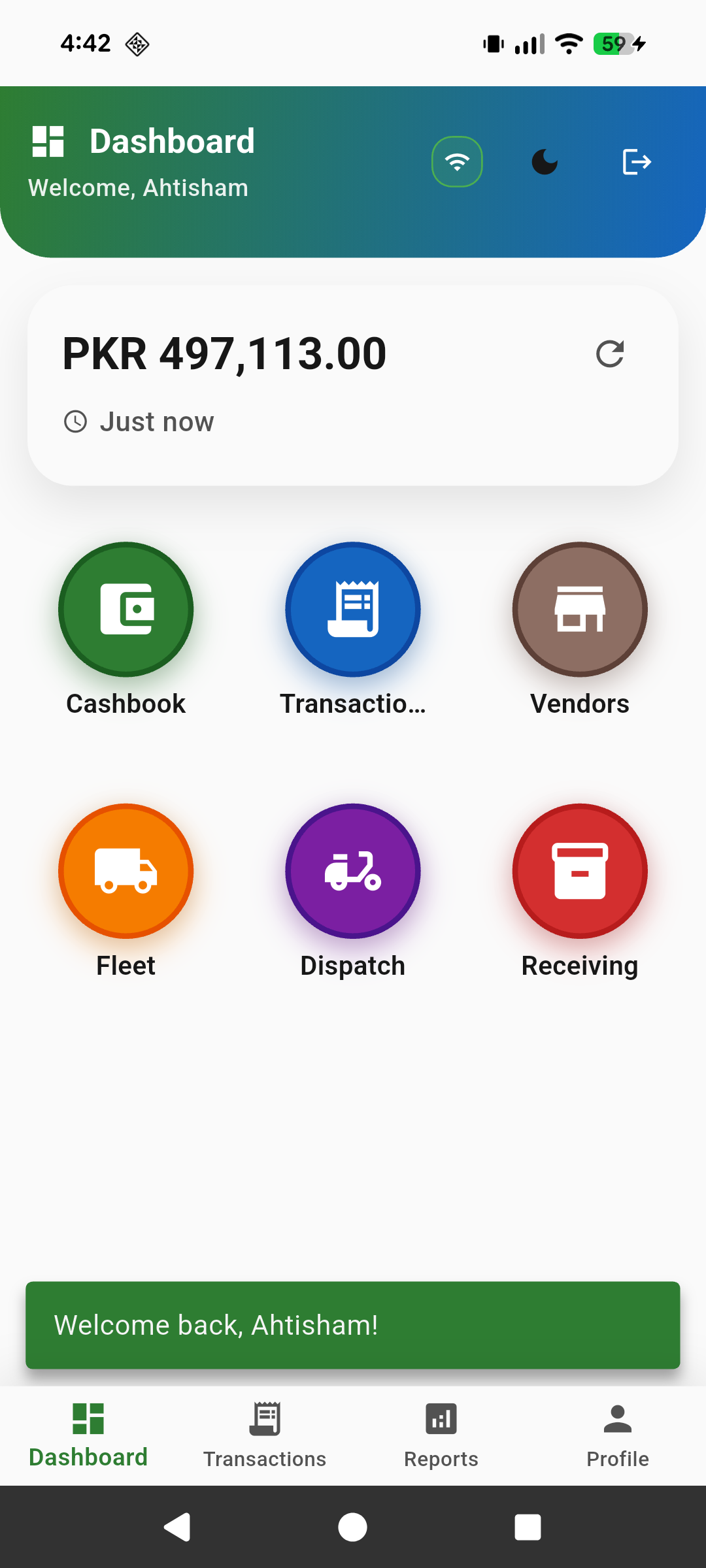Return to the phone's home screen
706x1568 pixels.
[x=353, y=1527]
